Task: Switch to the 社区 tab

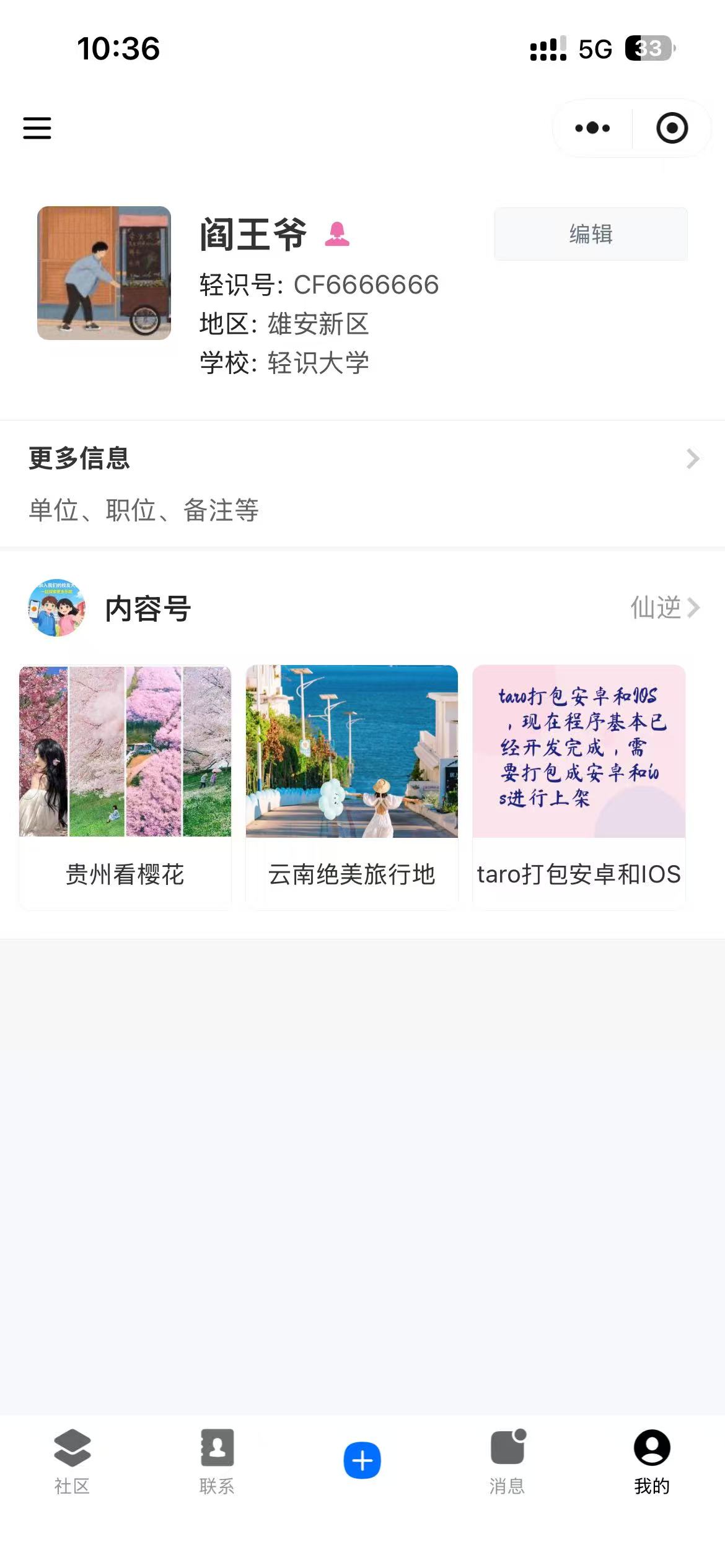Action: coord(72,1461)
